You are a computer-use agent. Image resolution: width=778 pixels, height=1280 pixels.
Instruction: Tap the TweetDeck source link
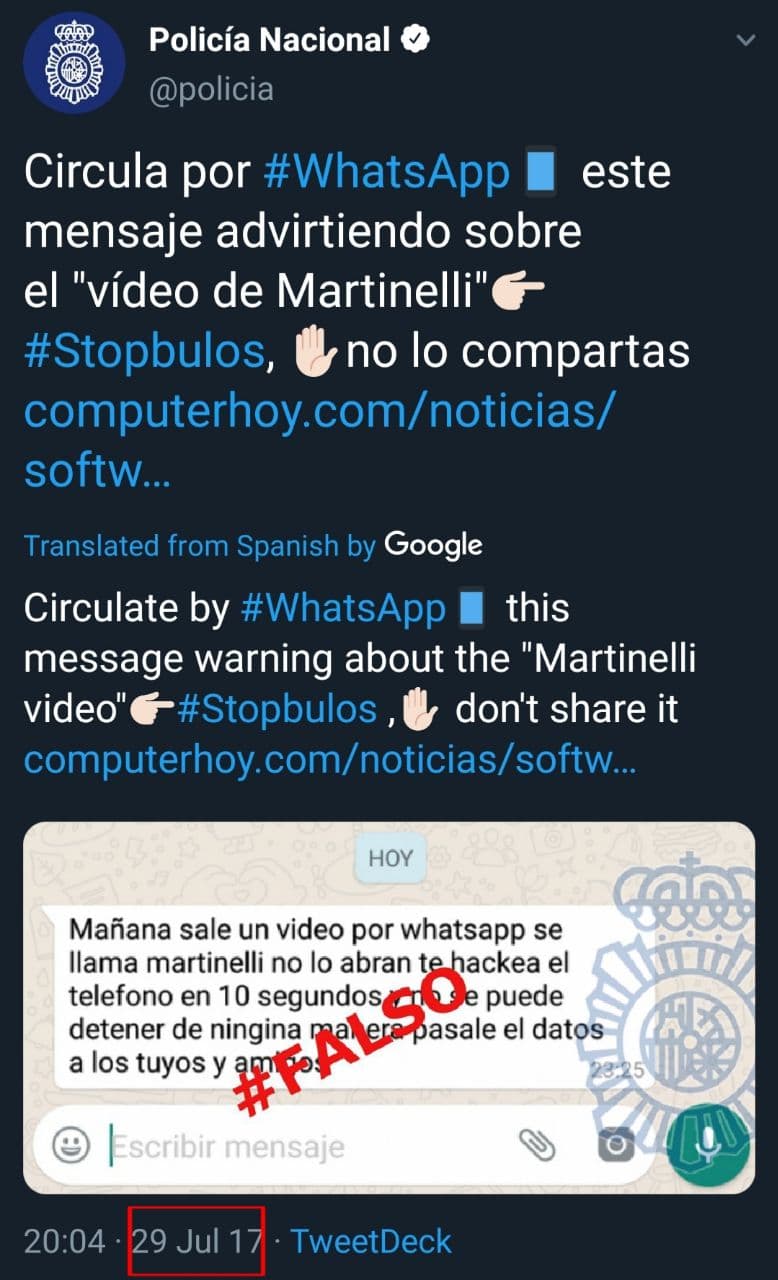(371, 1242)
